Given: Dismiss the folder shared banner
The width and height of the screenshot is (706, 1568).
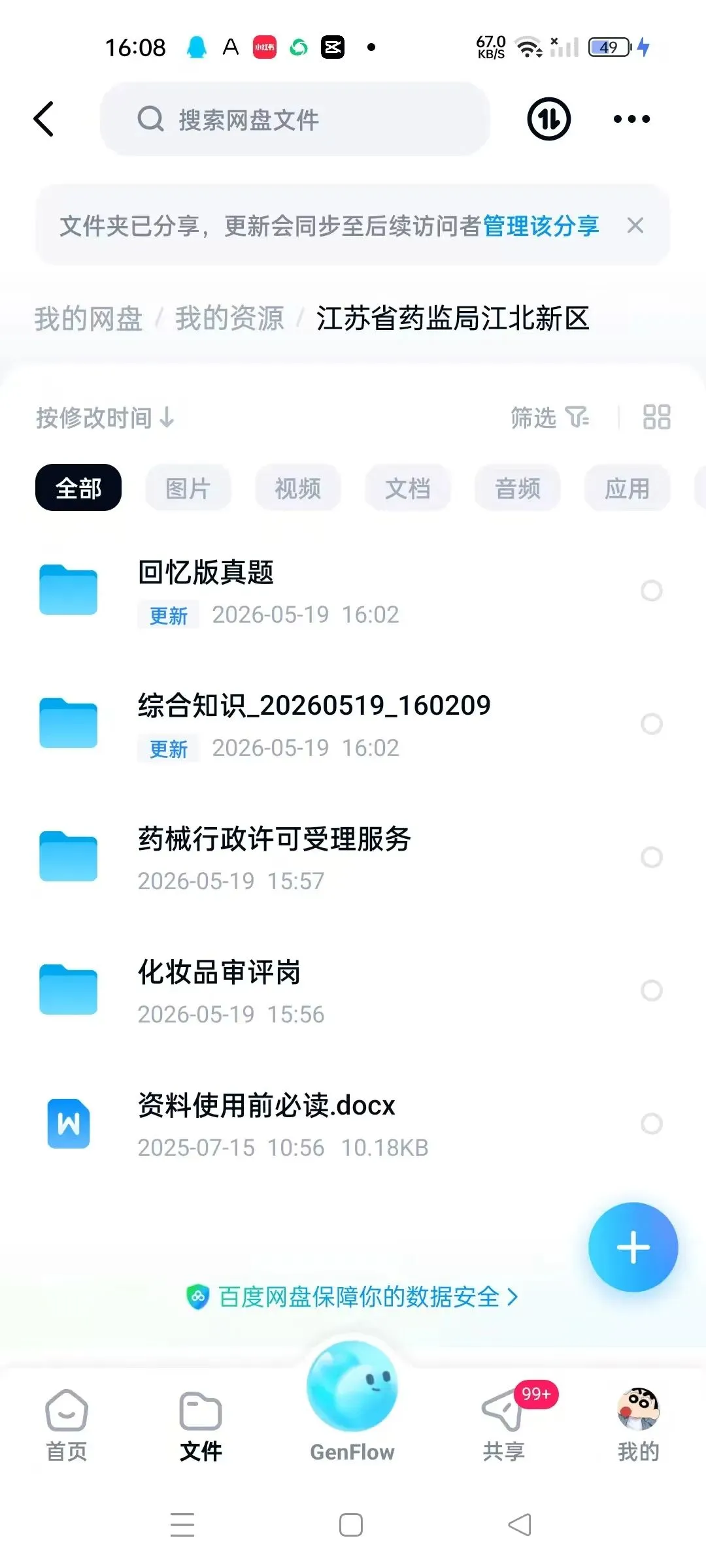Looking at the screenshot, I should 635,225.
